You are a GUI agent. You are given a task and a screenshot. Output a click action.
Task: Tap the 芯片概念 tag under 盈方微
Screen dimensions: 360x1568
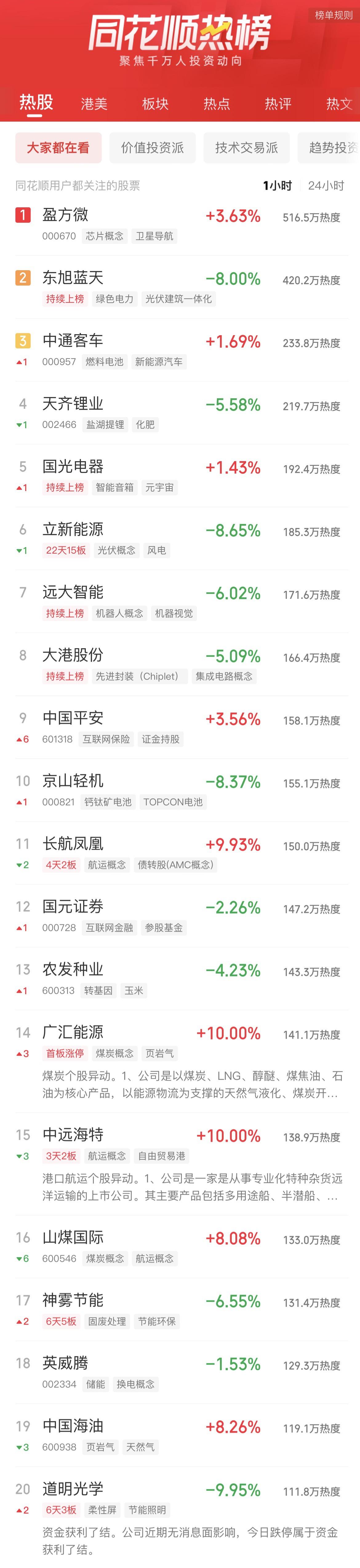click(105, 236)
